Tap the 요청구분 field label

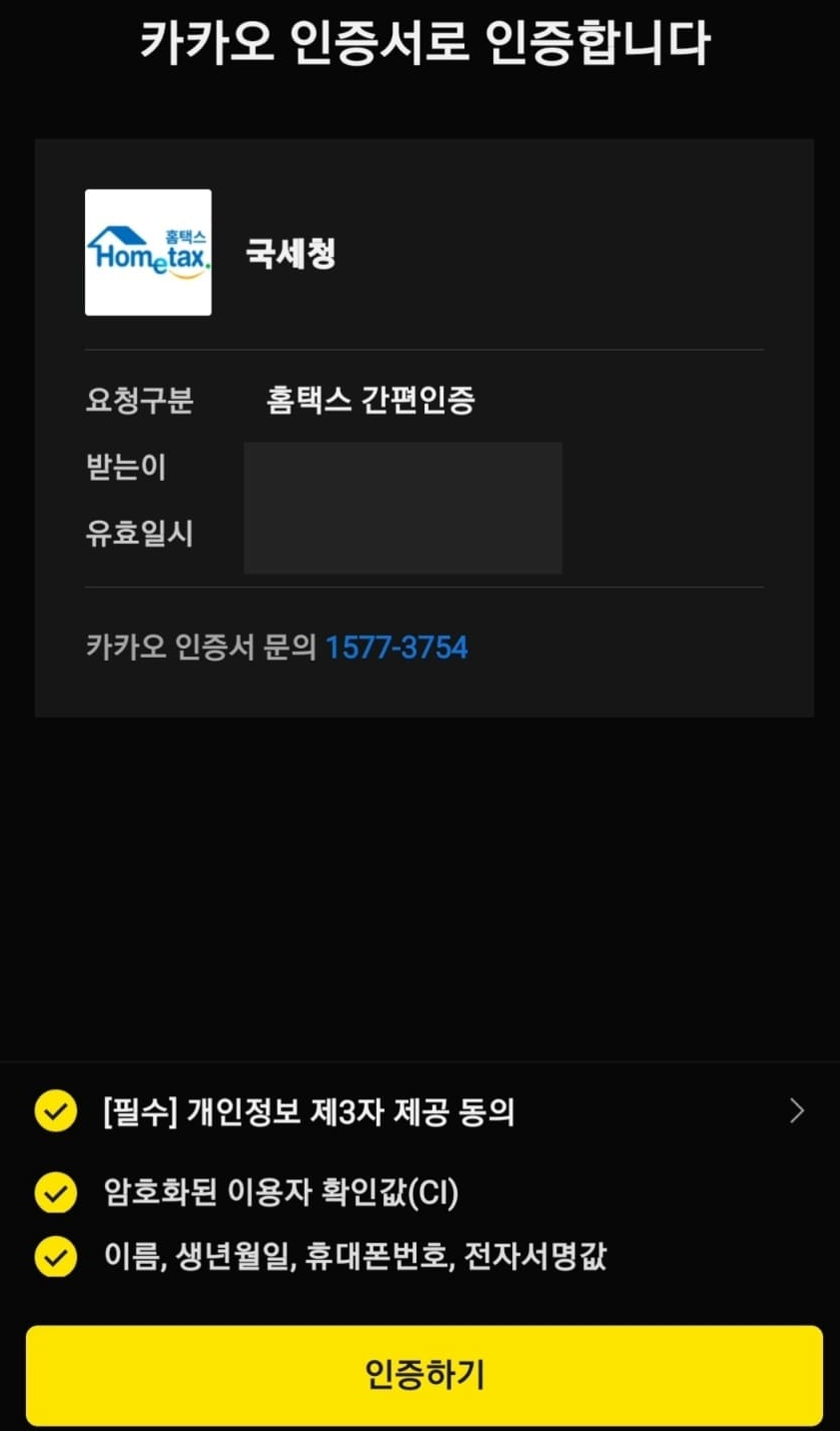(139, 402)
